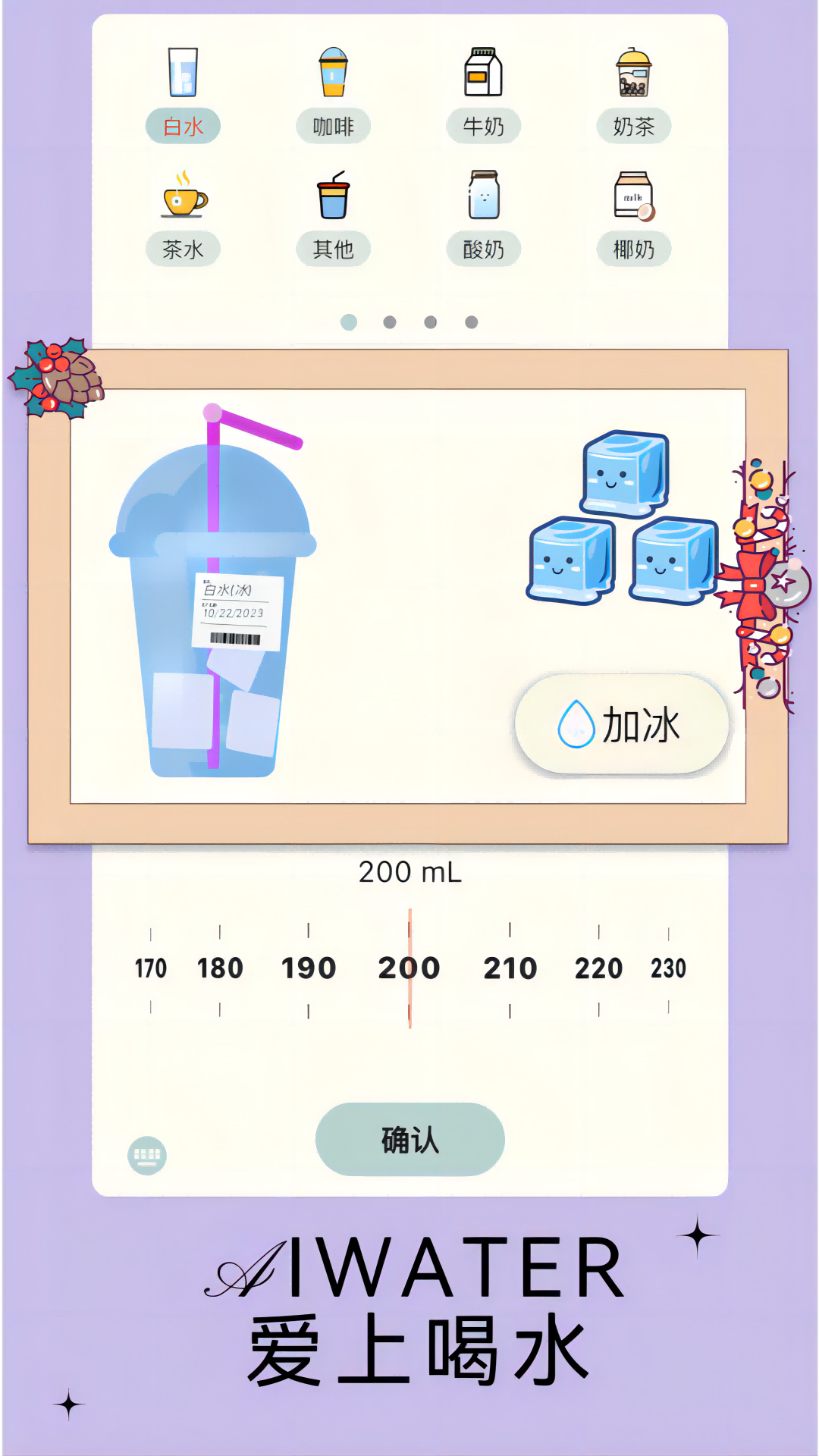Select the 其他 other drink icon
The image size is (819, 1456).
(333, 196)
